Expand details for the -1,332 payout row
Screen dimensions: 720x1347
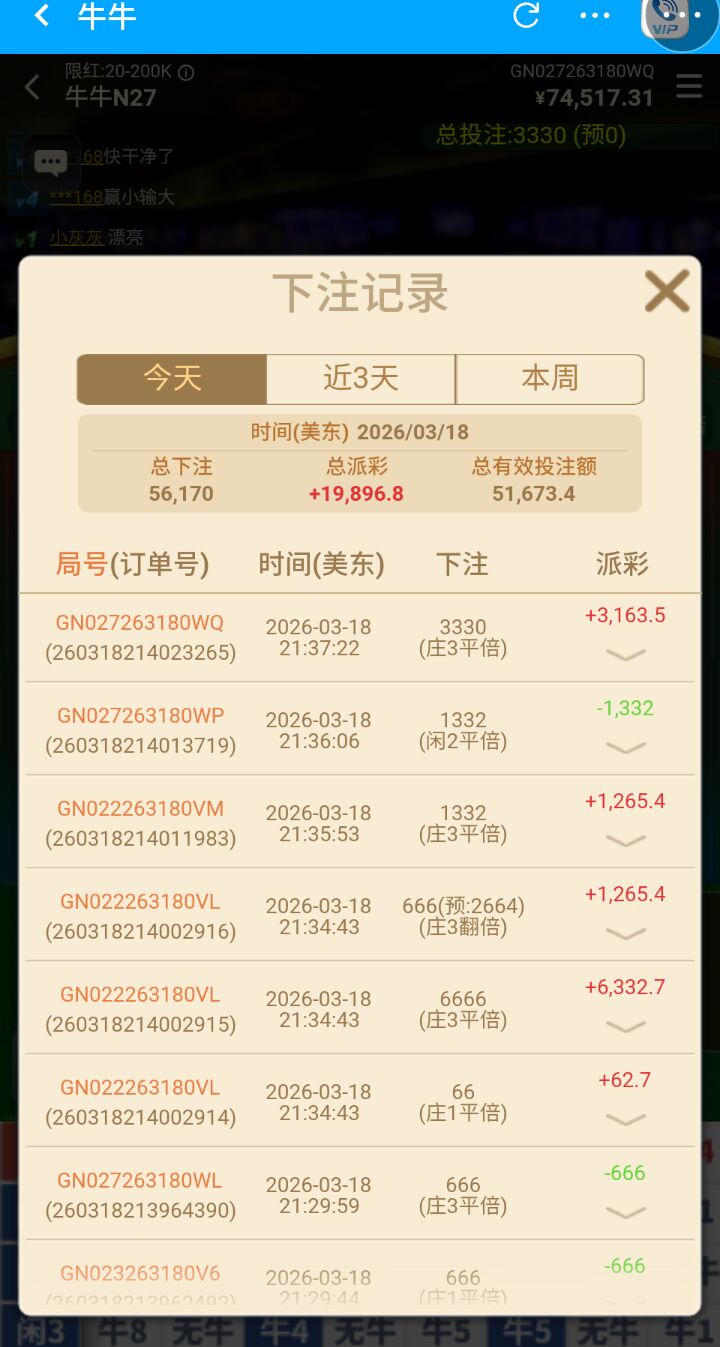(626, 748)
